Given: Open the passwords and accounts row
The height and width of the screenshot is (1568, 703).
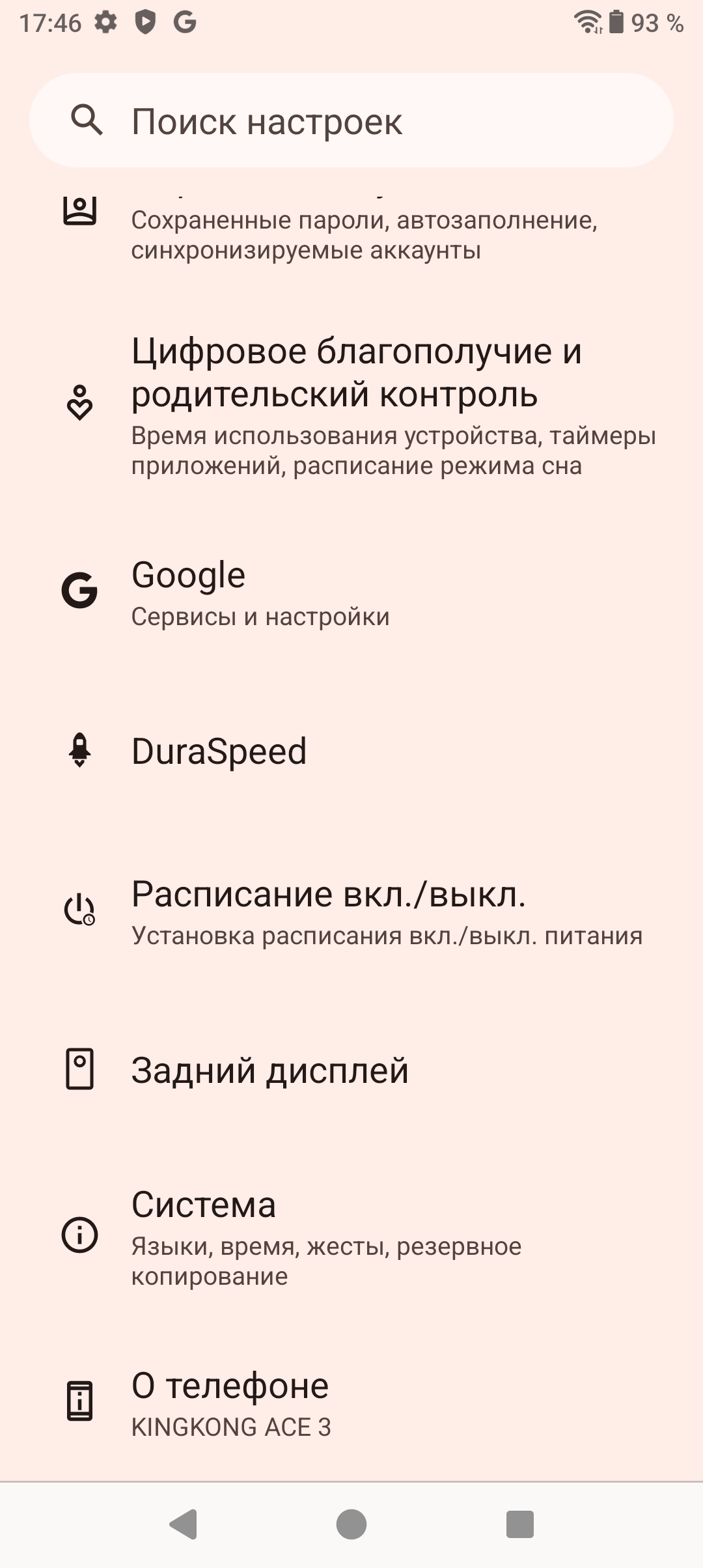Looking at the screenshot, I should tap(365, 234).
